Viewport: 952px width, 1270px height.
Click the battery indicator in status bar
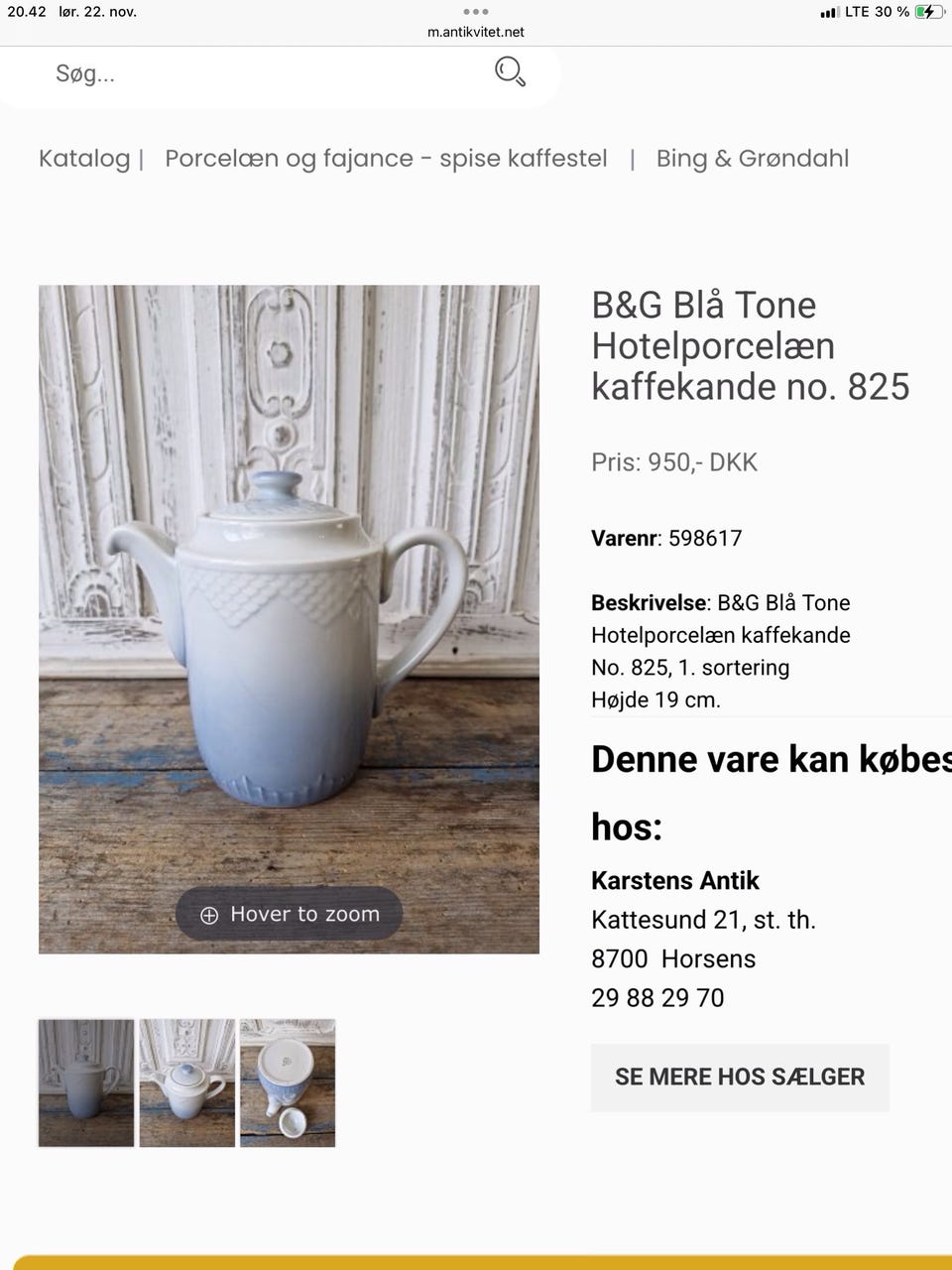[x=930, y=12]
